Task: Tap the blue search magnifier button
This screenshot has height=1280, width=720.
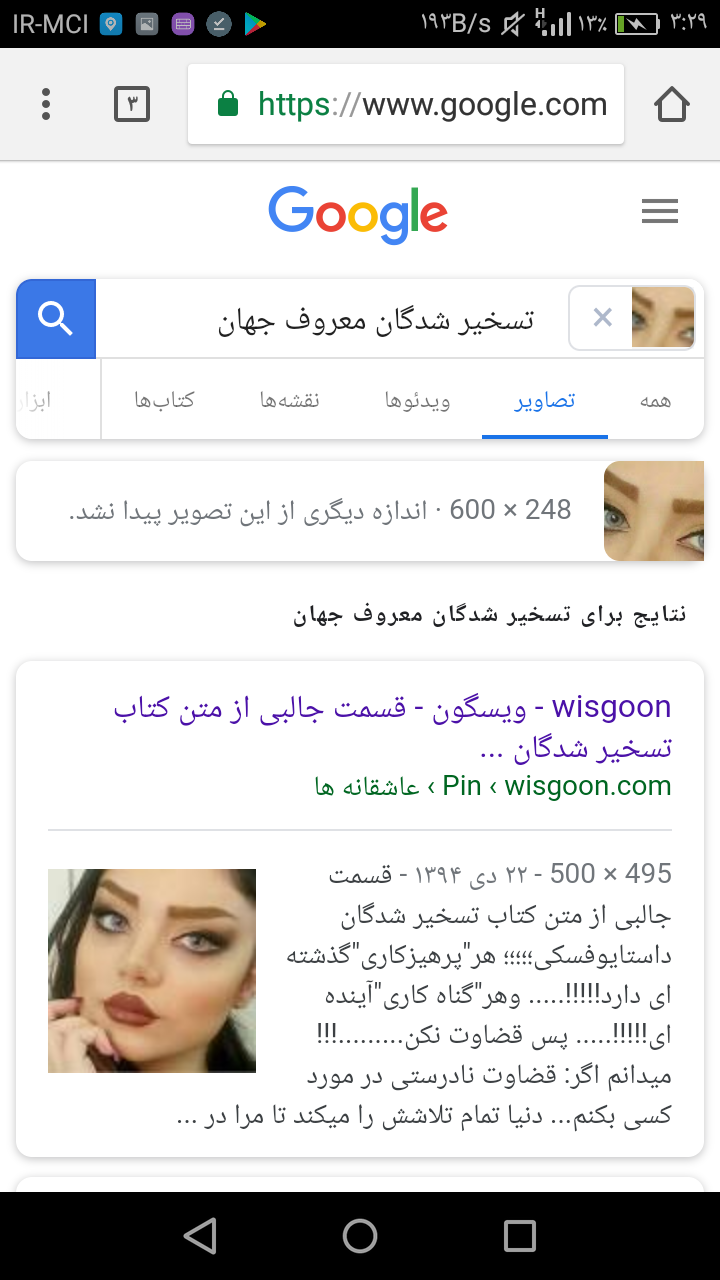Action: click(x=56, y=319)
